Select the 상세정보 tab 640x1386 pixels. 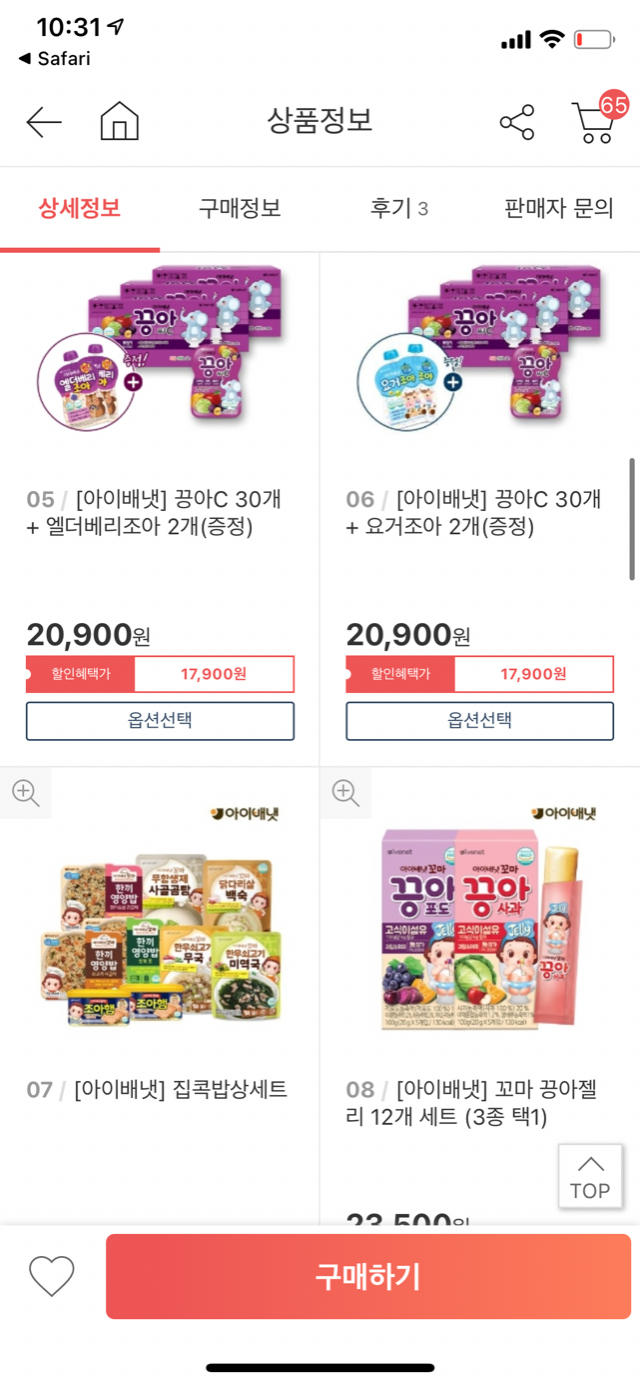click(79, 208)
